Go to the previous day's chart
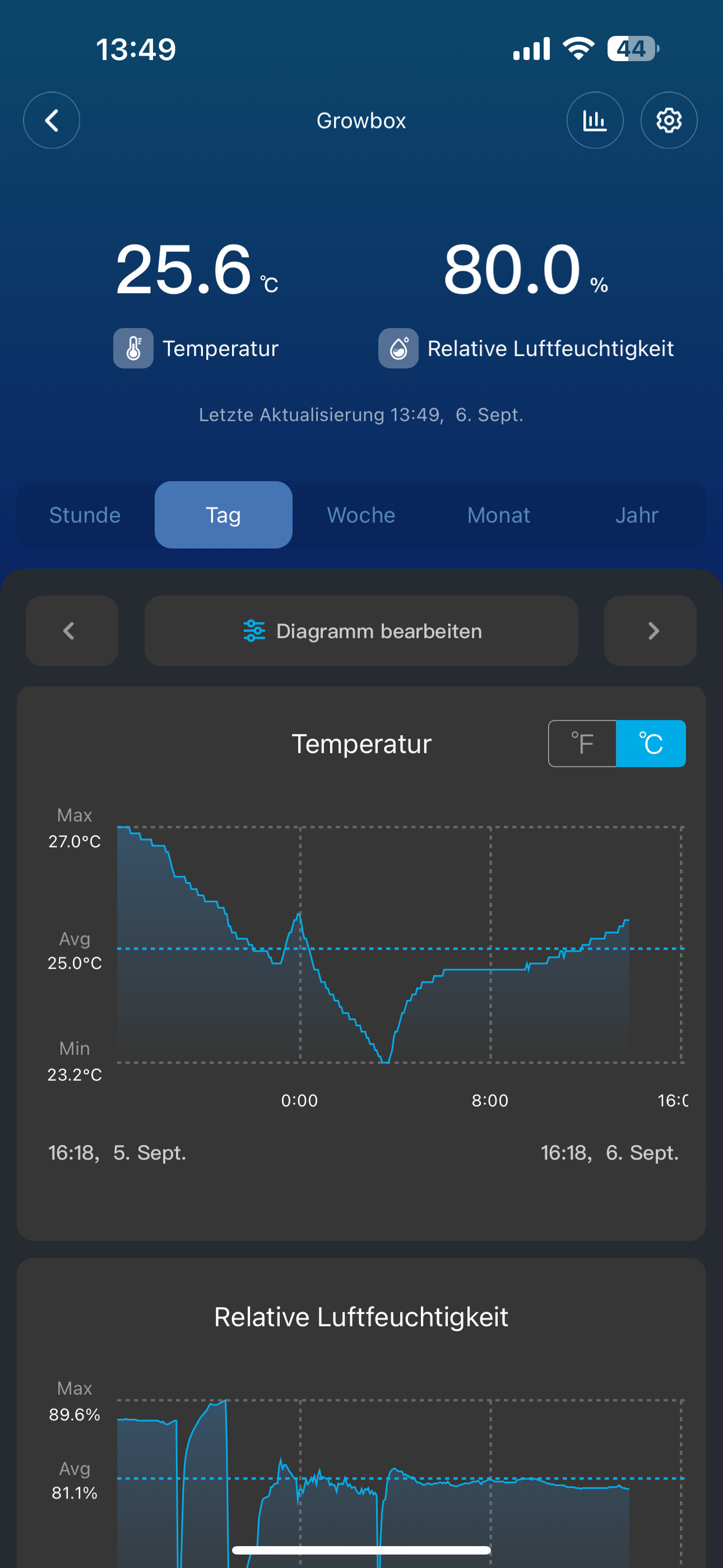 pyautogui.click(x=71, y=630)
